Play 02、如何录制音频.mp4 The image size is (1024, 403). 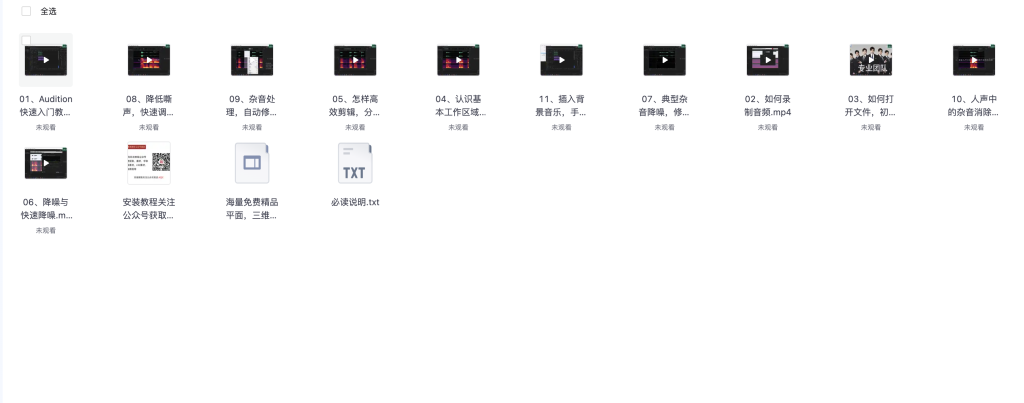click(x=767, y=60)
